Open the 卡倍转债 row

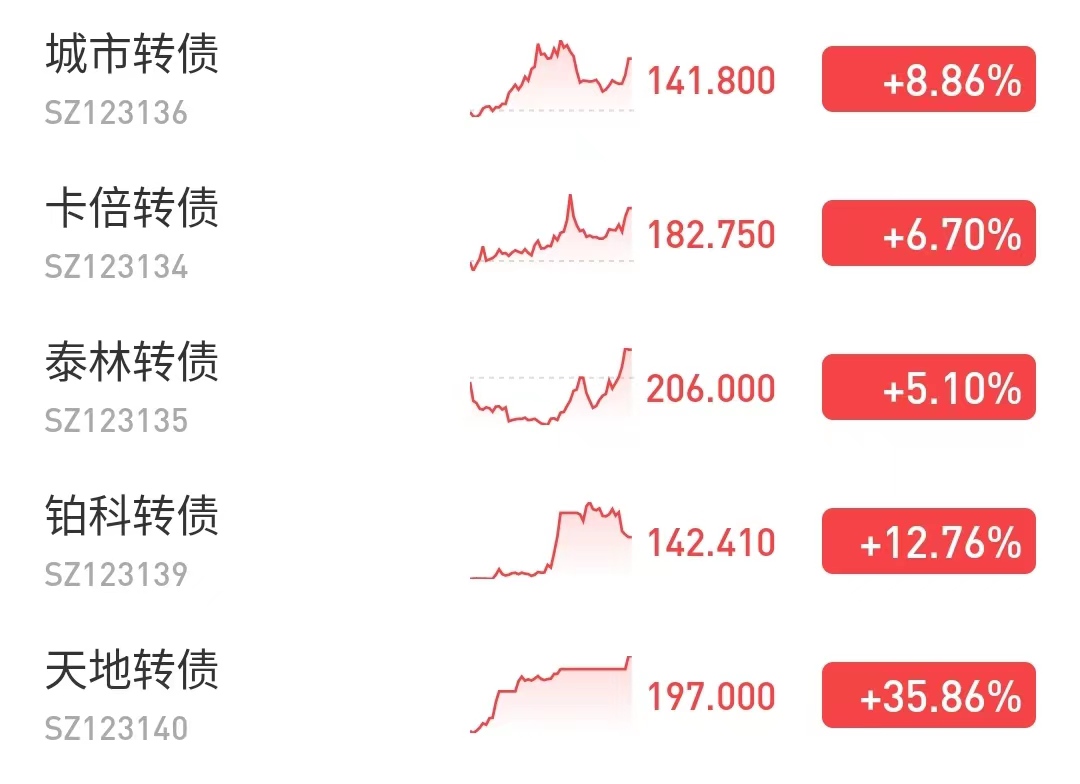(x=132, y=209)
